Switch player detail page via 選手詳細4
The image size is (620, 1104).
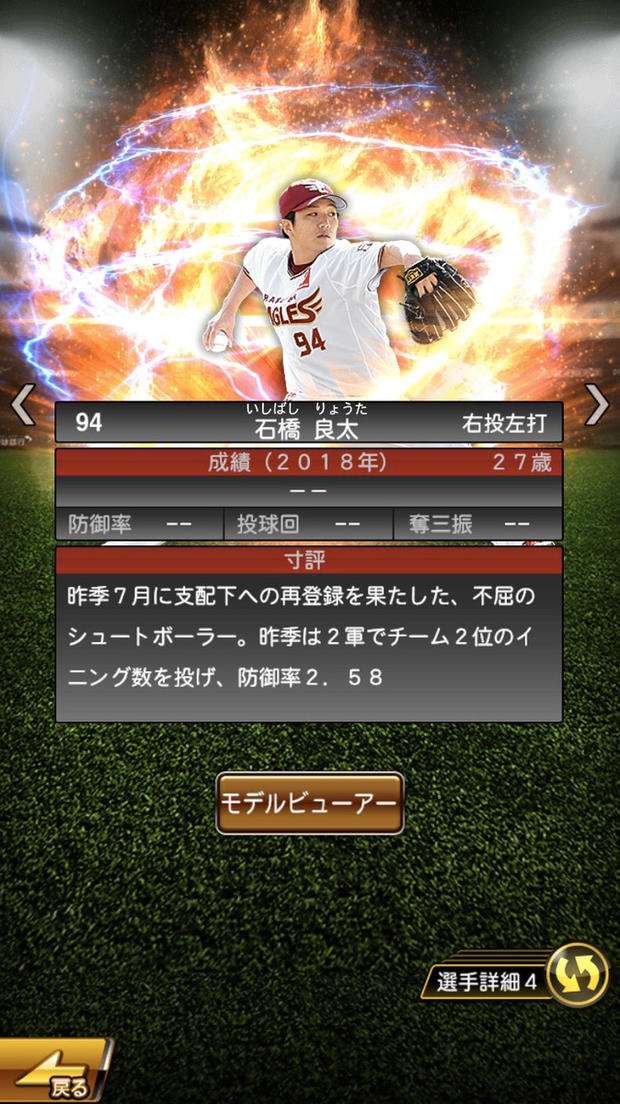578,974
